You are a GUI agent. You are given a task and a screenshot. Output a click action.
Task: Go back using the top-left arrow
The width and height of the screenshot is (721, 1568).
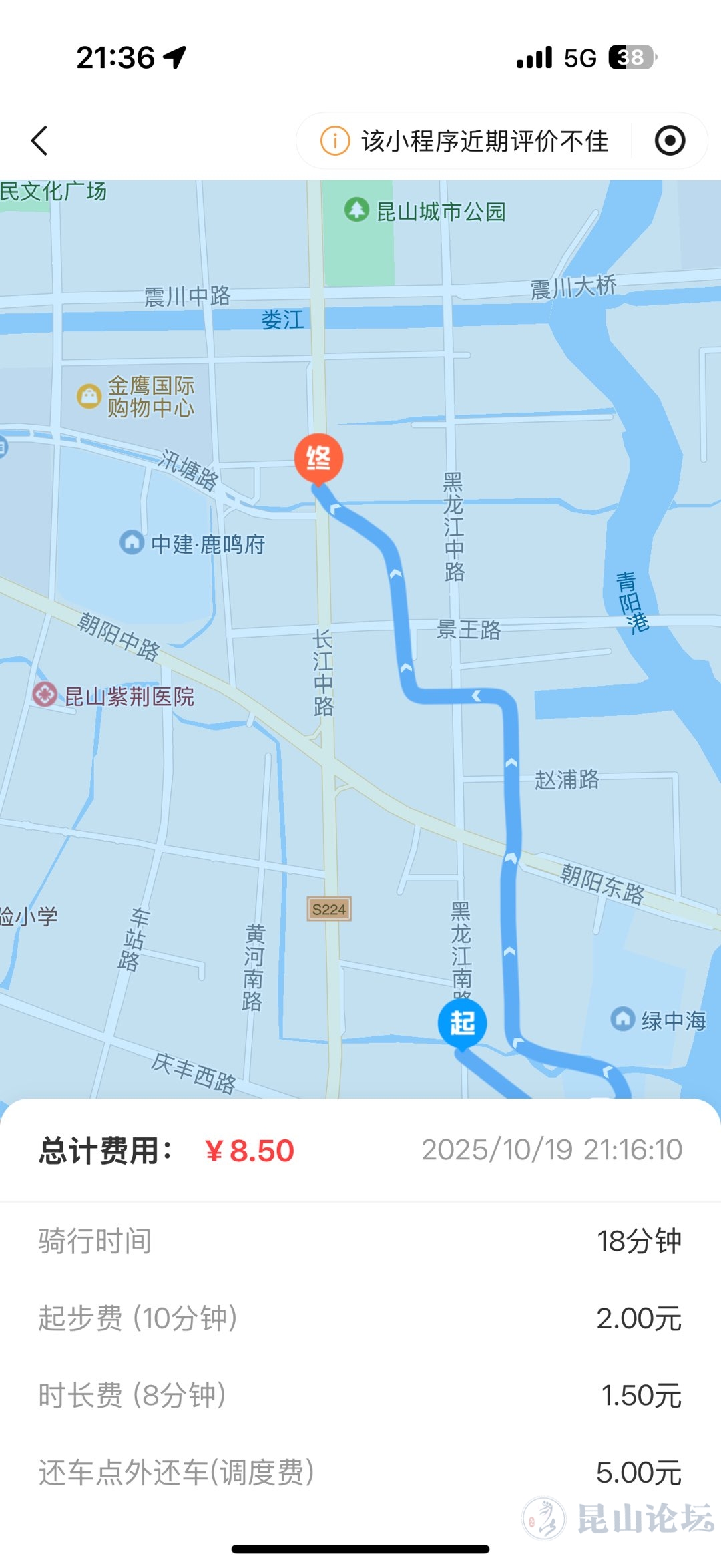point(40,141)
